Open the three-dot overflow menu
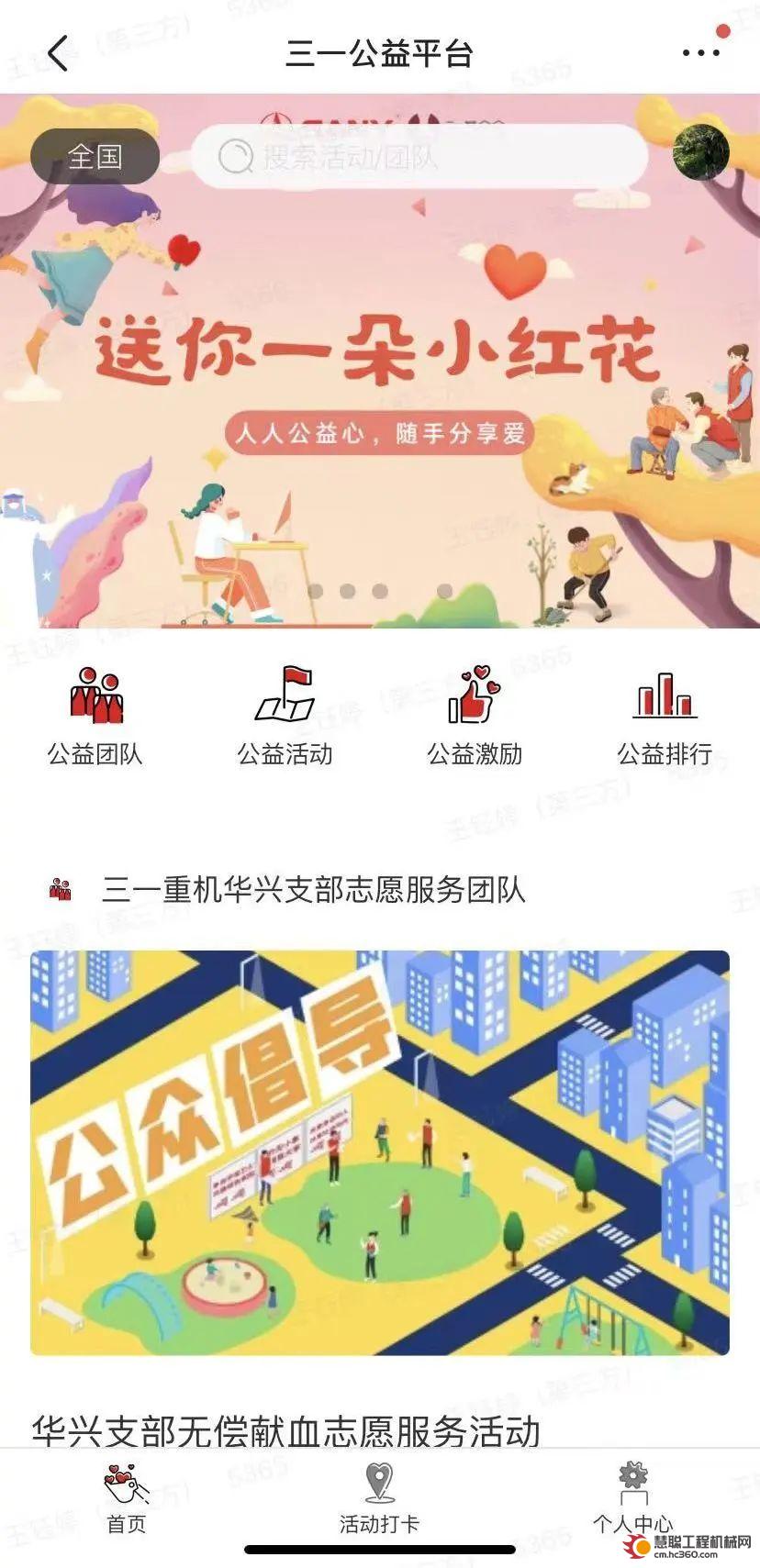Screen dimensions: 760x1568 coord(701,52)
